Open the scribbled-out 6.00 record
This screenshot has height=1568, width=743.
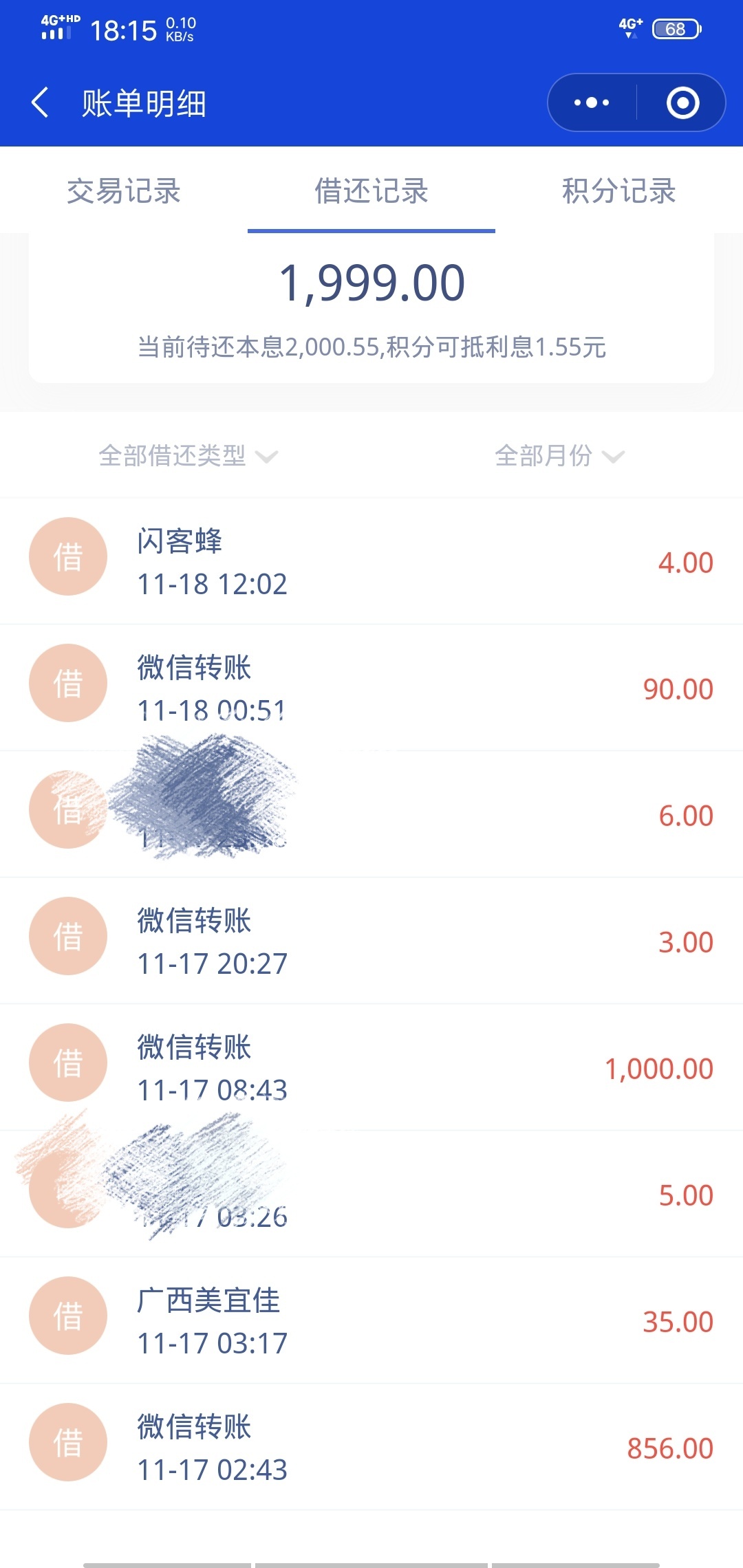371,814
